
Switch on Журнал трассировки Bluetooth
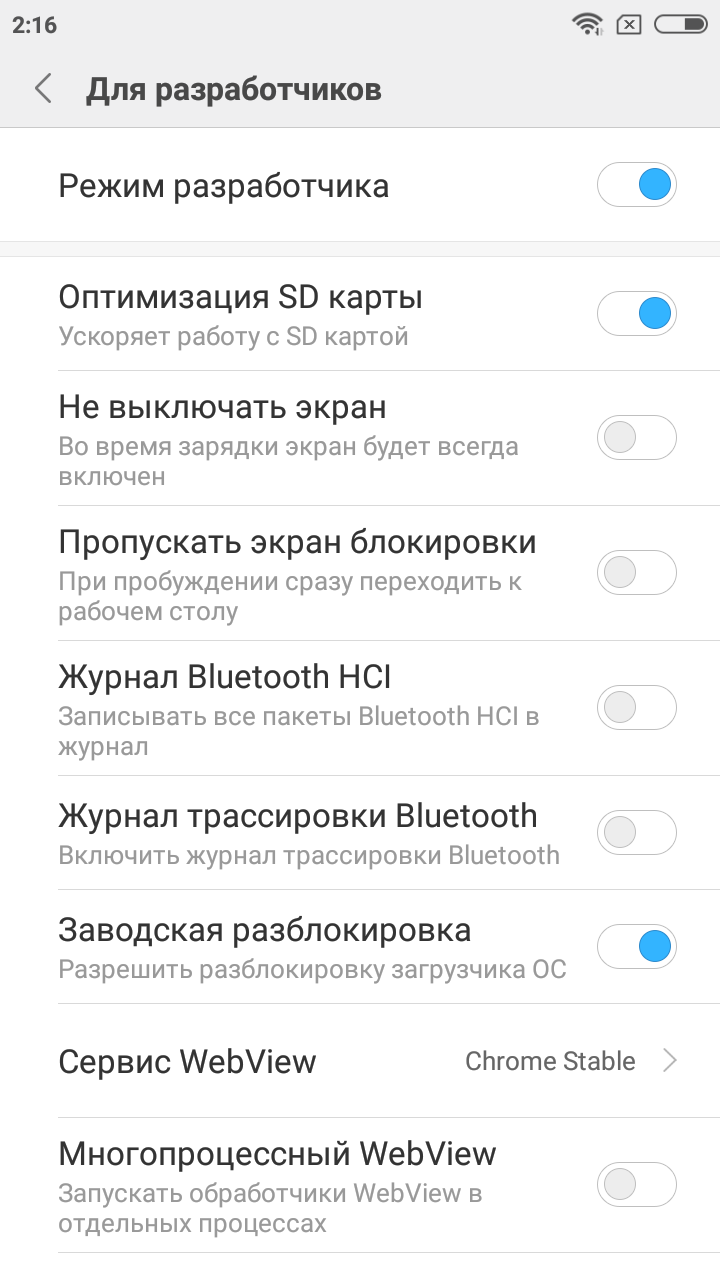pos(636,832)
